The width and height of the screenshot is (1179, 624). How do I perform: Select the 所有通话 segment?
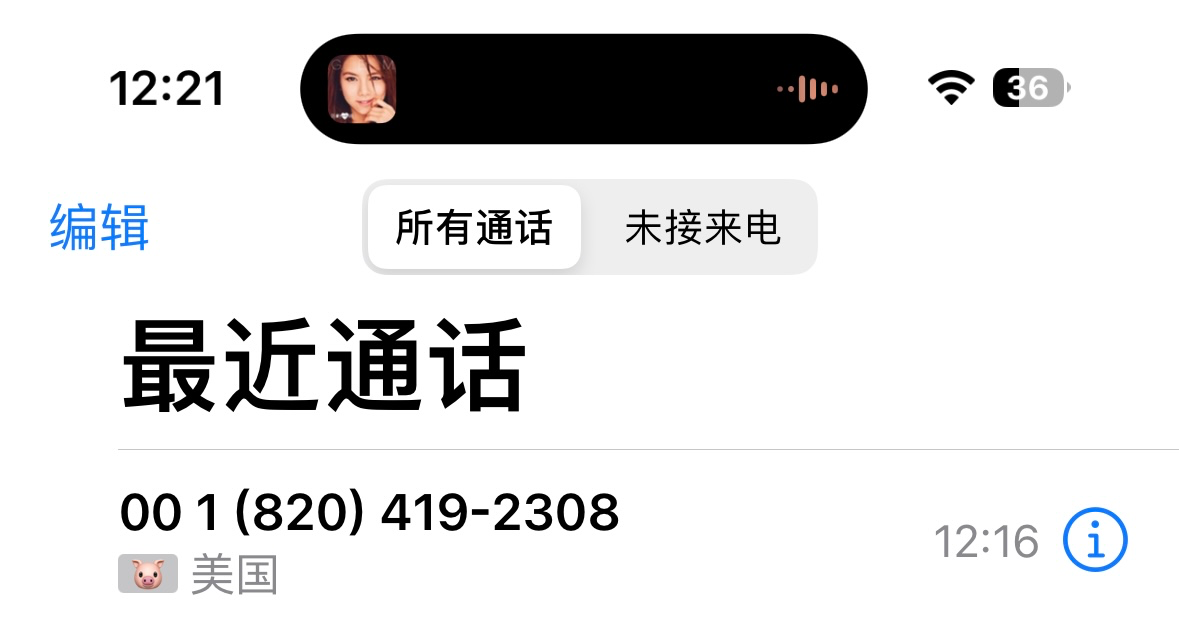[x=474, y=228]
